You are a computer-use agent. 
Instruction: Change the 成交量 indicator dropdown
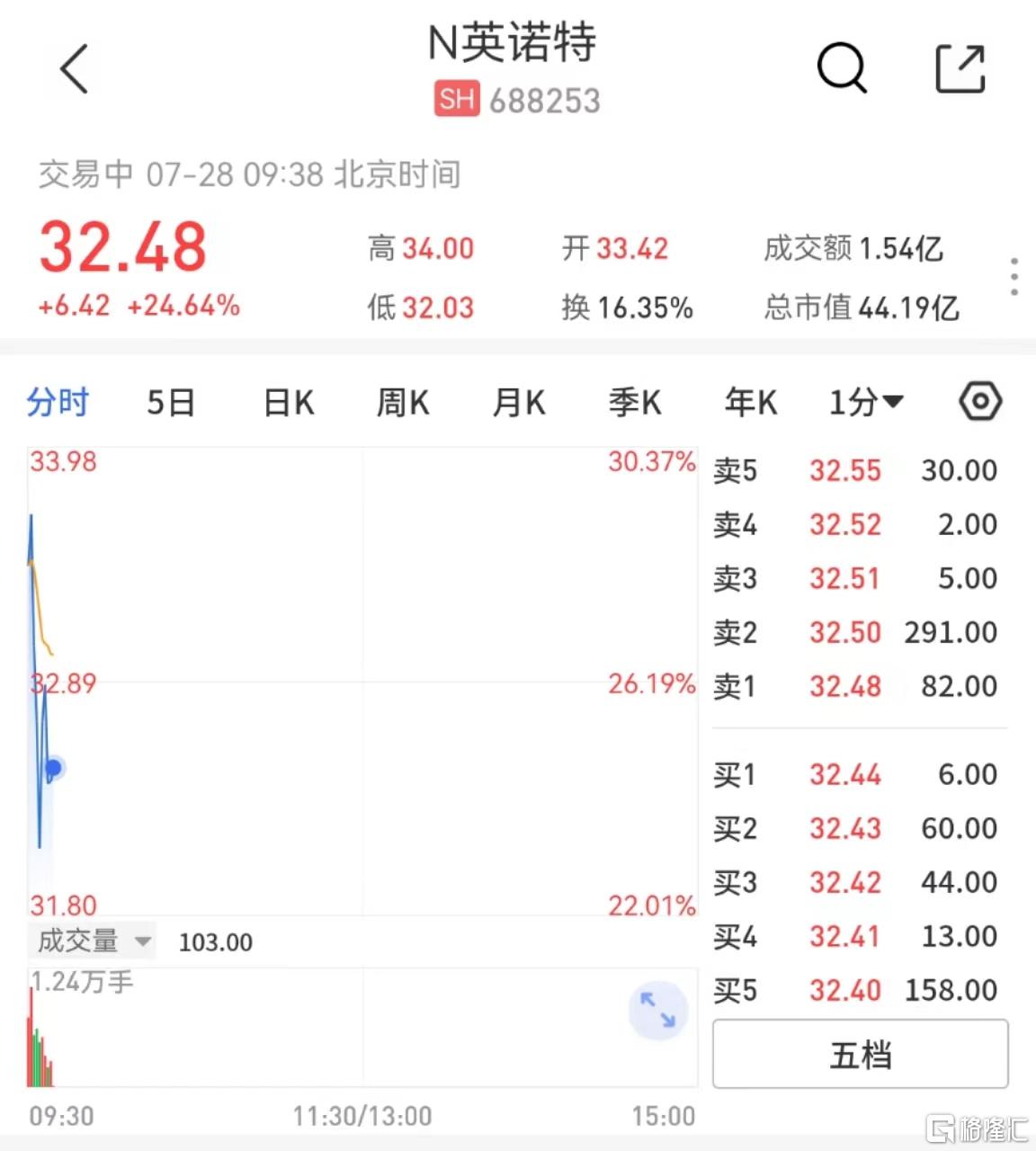pyautogui.click(x=93, y=941)
